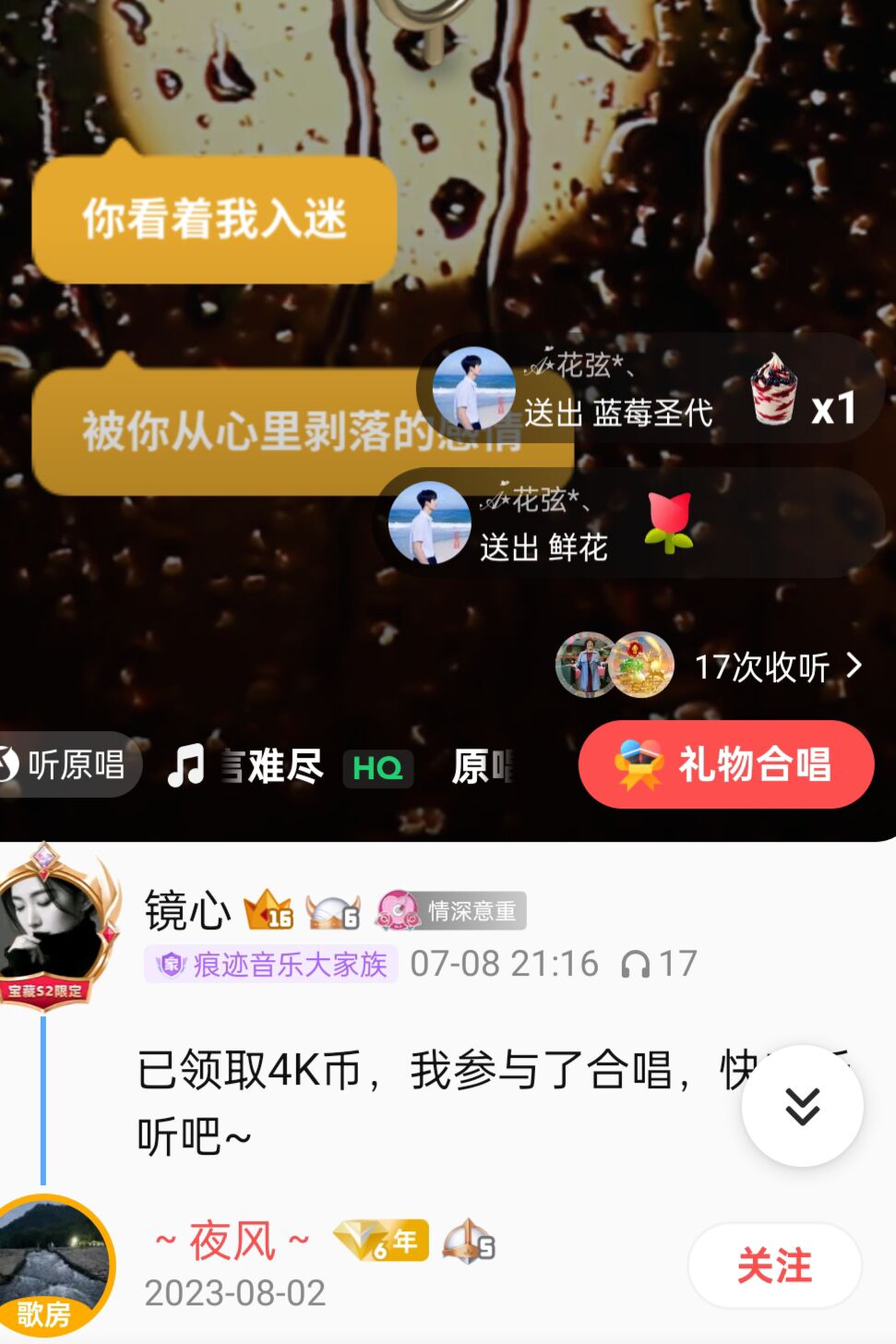Tap 听原唱 to hear the original
Screen dimensions: 896x1344
coord(68,764)
